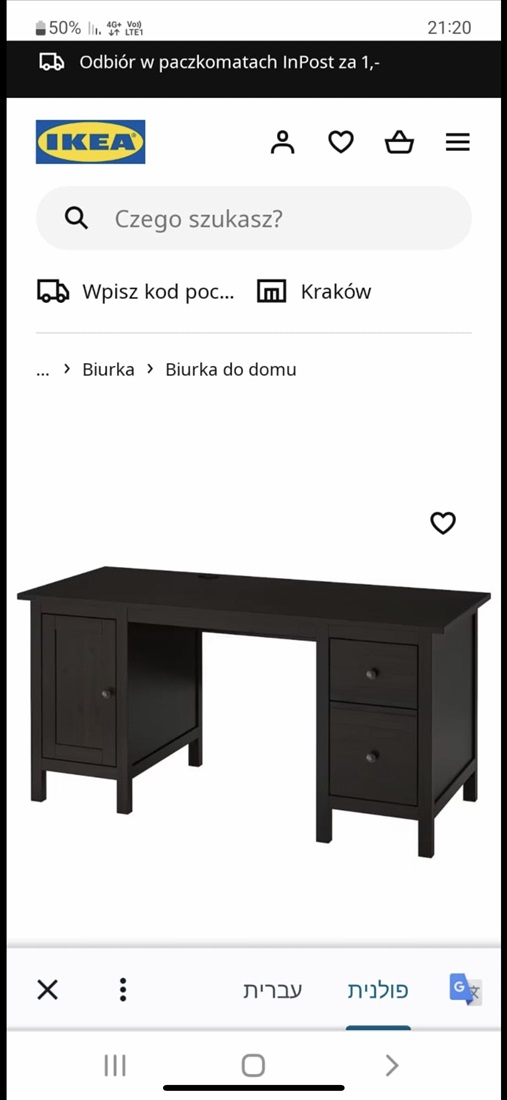This screenshot has width=507, height=1100.
Task: Close the translation bar
Action: pyautogui.click(x=47, y=990)
